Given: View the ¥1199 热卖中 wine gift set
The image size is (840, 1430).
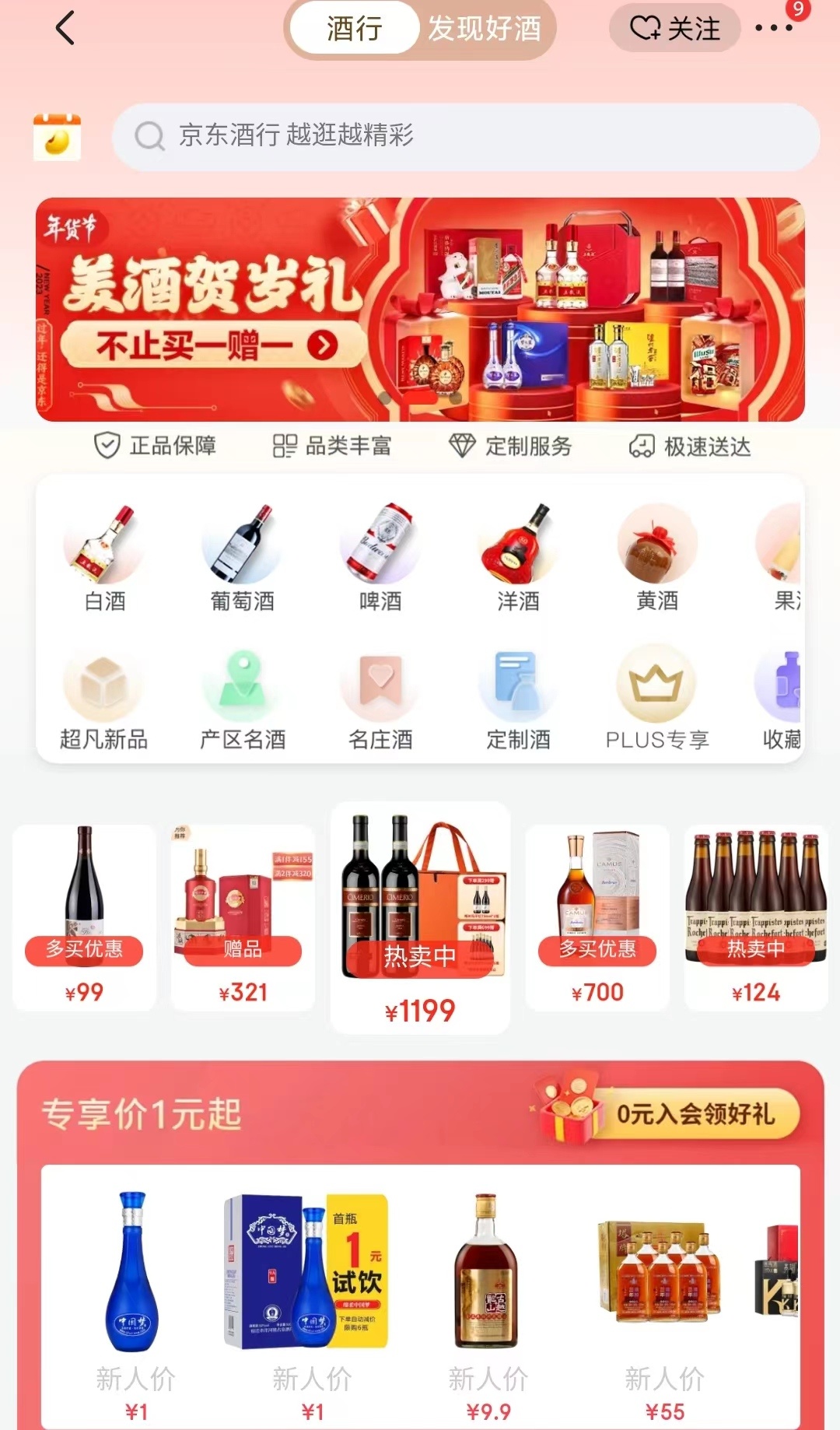Looking at the screenshot, I should pyautogui.click(x=420, y=918).
